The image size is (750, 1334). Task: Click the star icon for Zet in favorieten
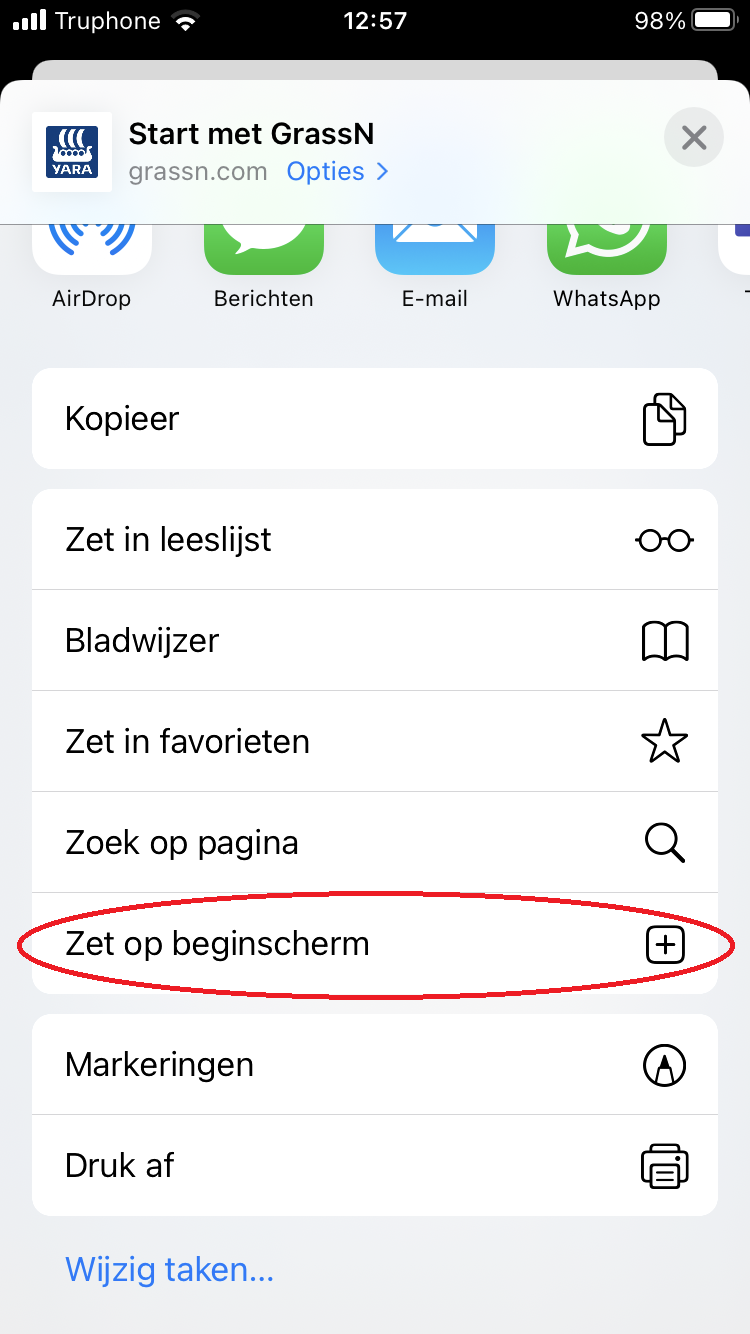tap(664, 742)
